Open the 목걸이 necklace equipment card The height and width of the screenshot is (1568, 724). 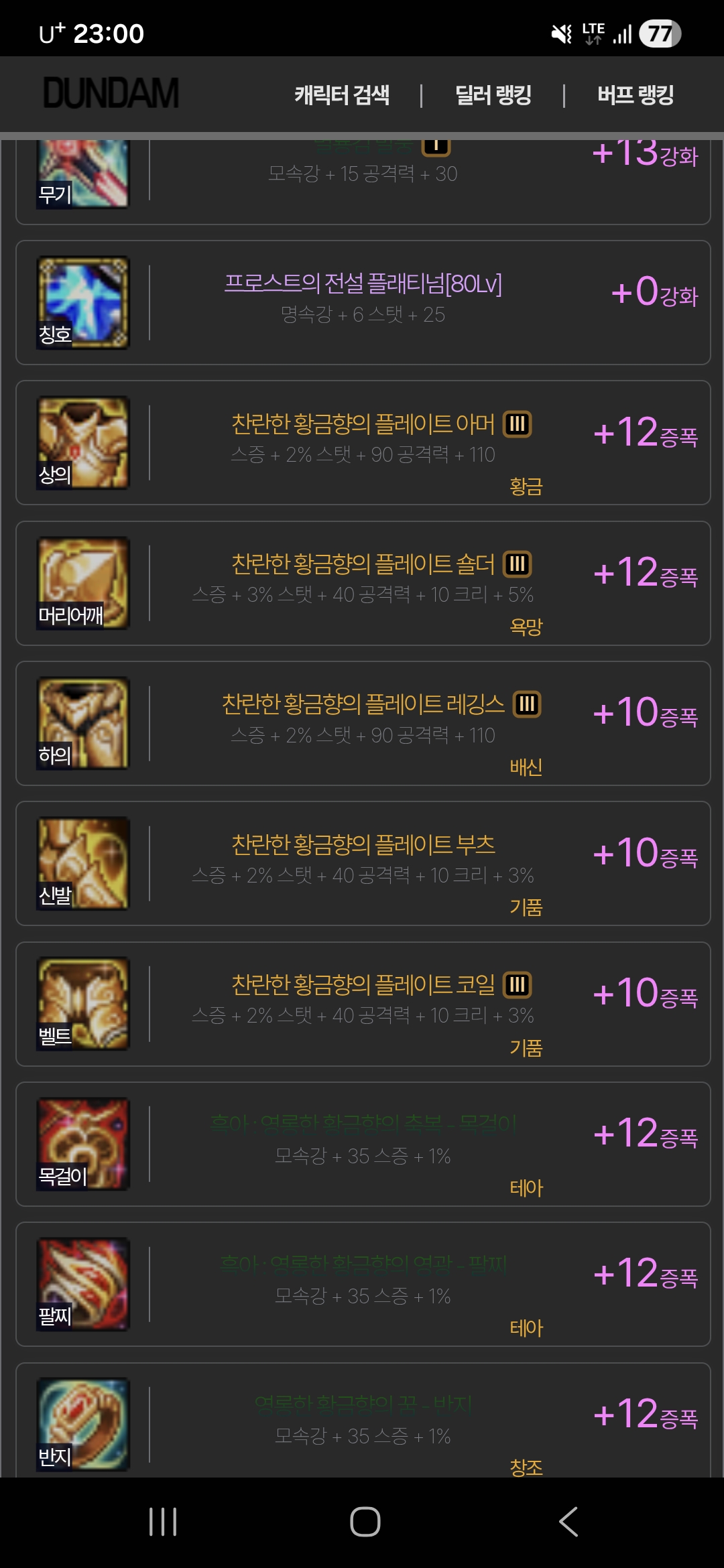point(363,1144)
